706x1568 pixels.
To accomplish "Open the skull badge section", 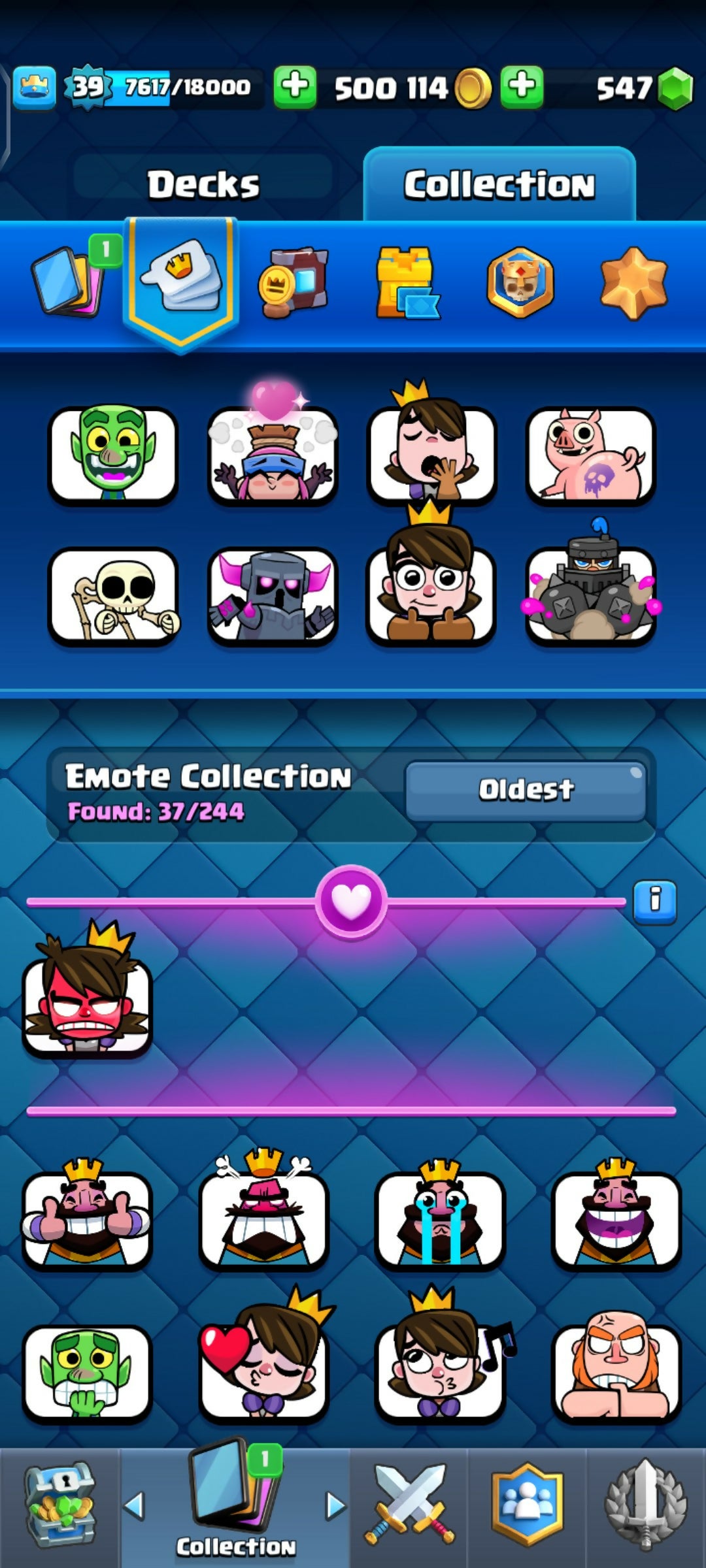I will point(520,282).
